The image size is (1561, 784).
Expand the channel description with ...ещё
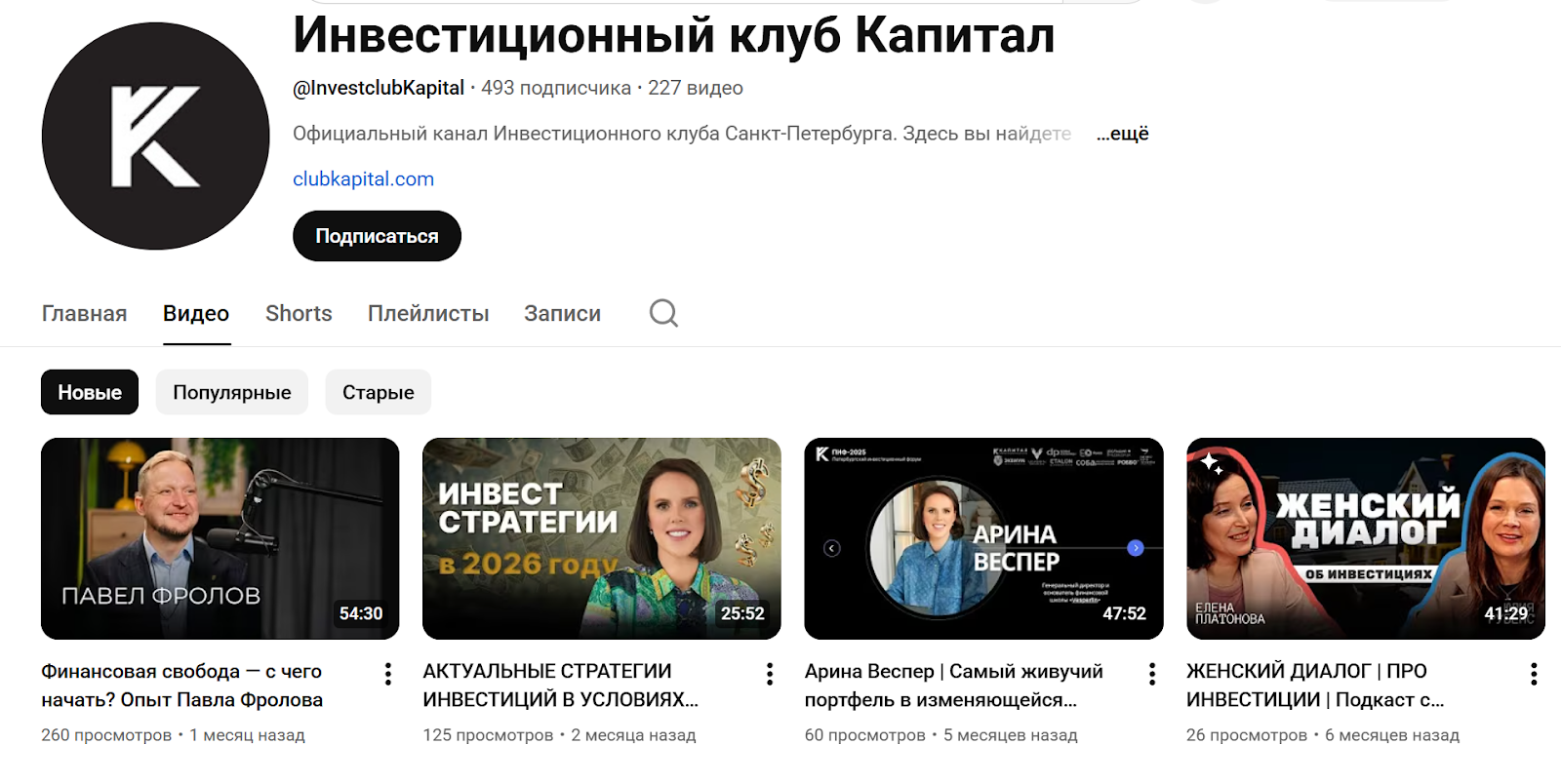(x=1122, y=134)
